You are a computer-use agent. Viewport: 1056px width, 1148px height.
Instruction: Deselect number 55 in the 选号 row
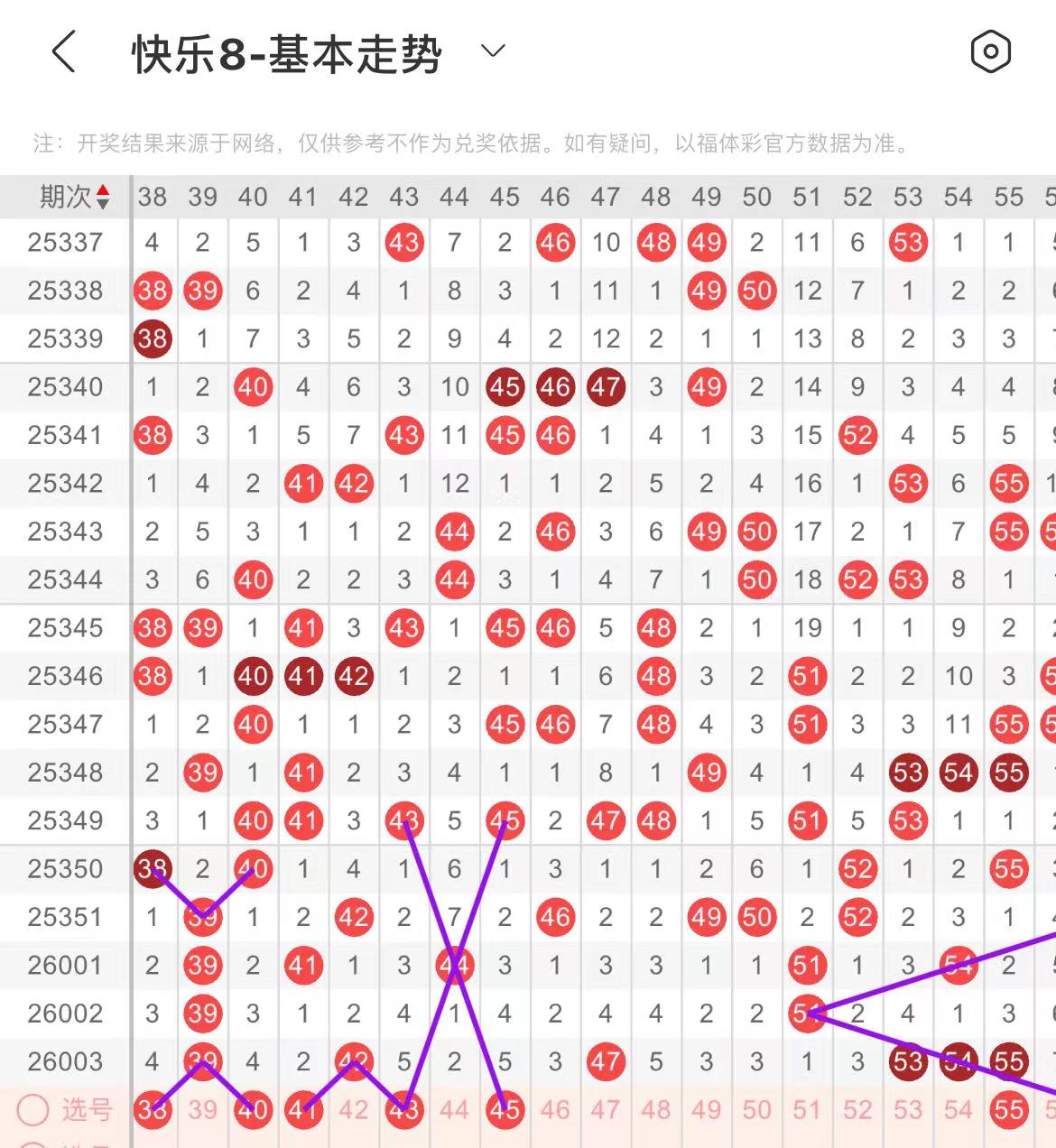point(1008,1110)
